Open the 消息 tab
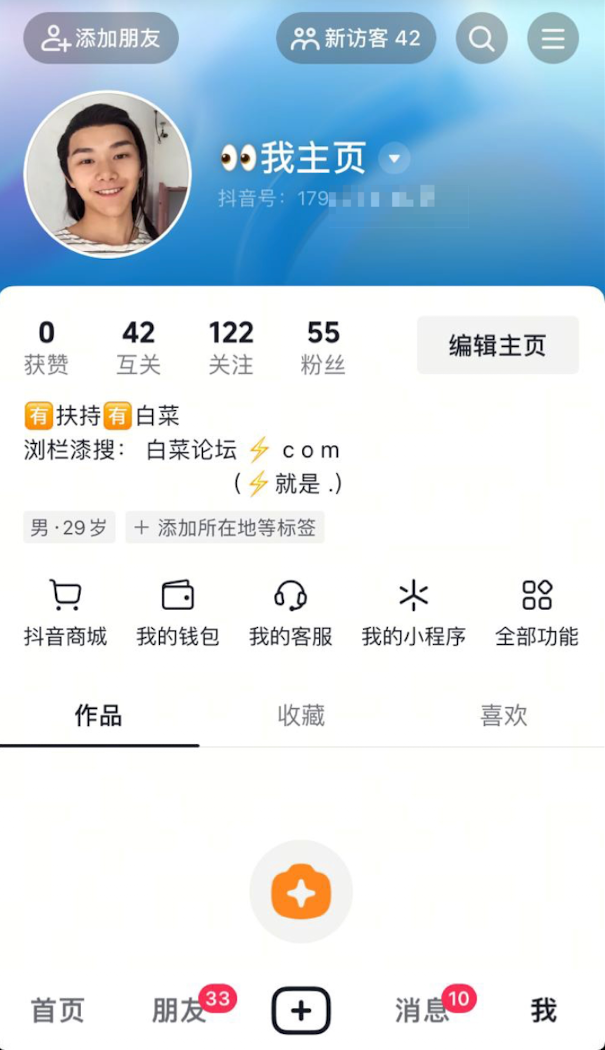605x1050 pixels. [423, 1011]
